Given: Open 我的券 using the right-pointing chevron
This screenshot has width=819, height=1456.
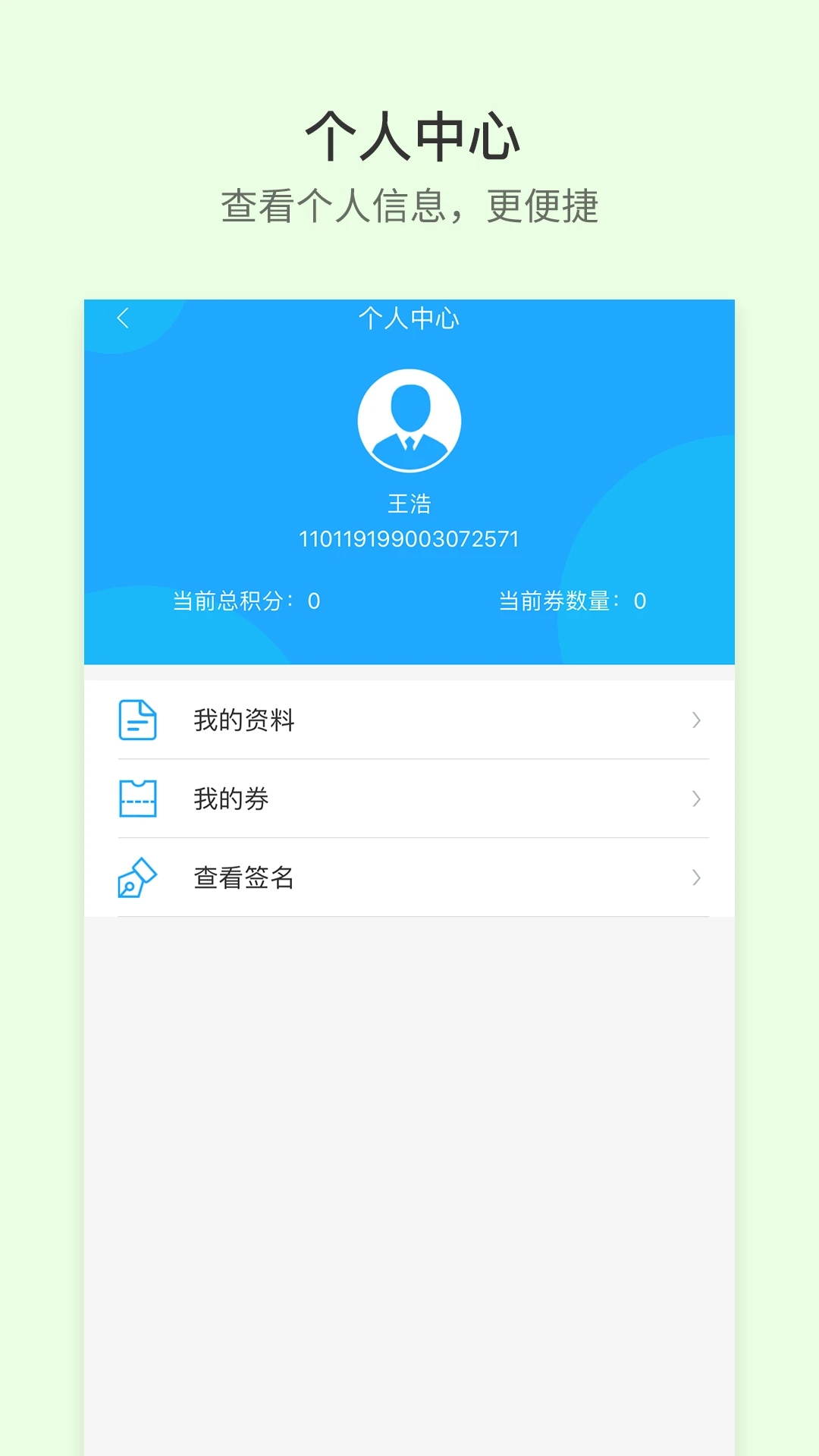Looking at the screenshot, I should pyautogui.click(x=695, y=799).
